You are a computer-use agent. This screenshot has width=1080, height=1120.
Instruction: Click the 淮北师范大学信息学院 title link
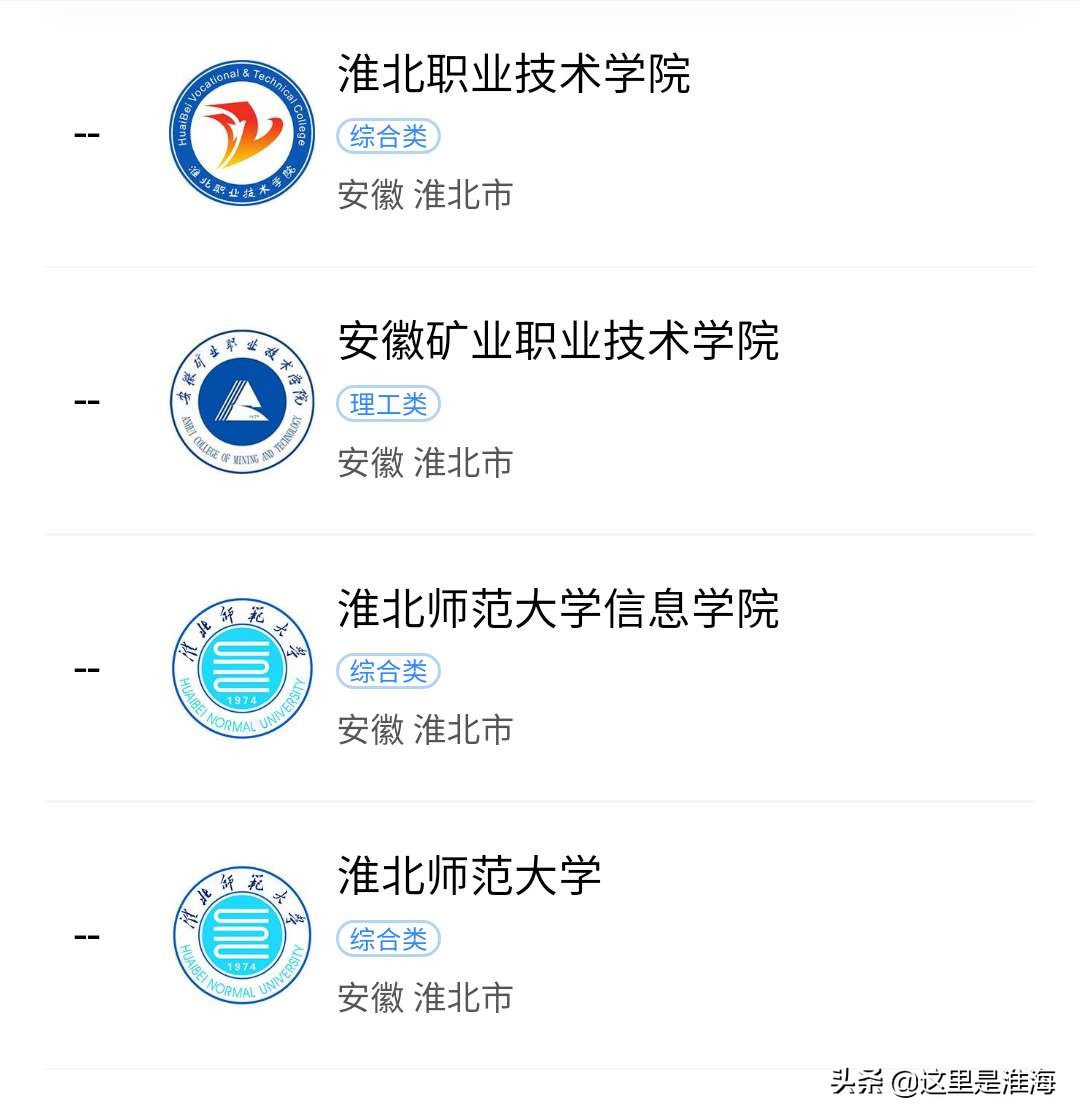coord(557,612)
